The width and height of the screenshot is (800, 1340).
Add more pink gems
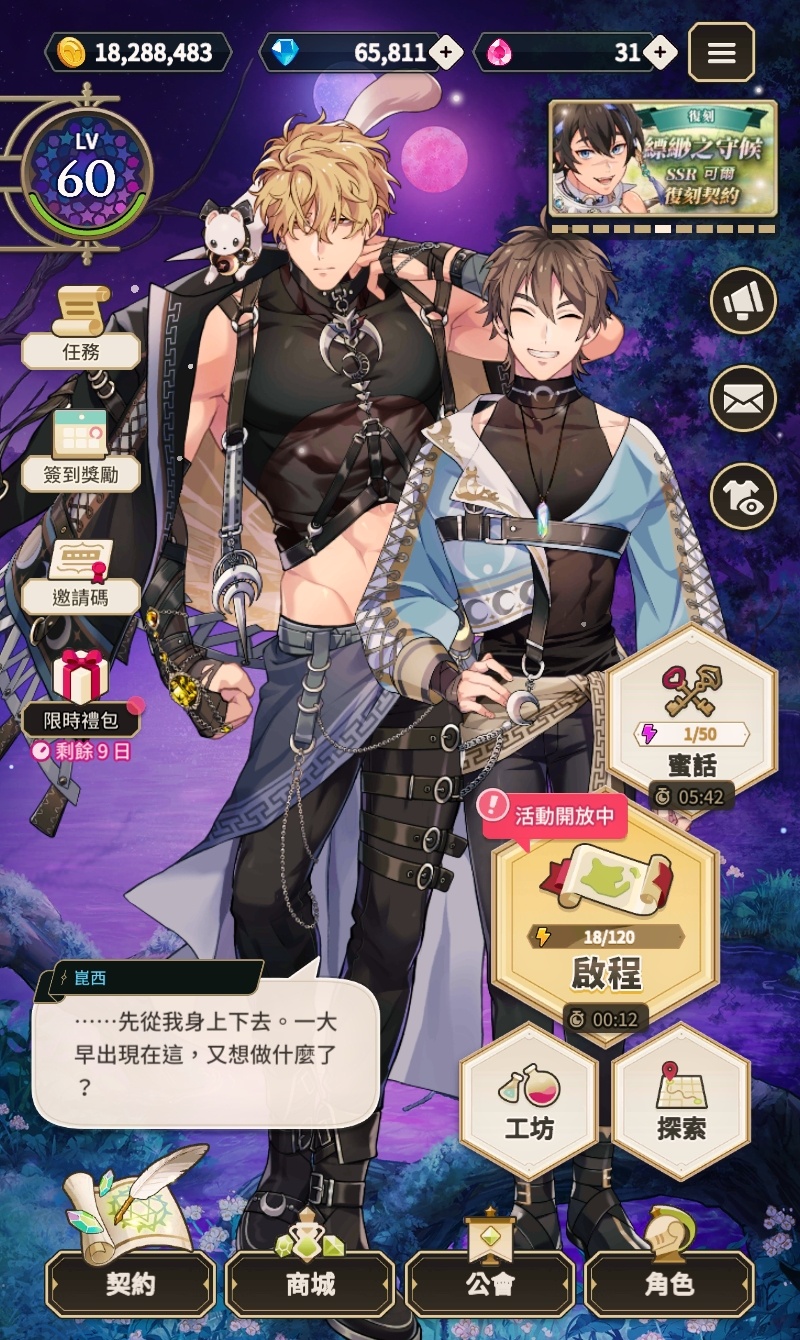(659, 52)
